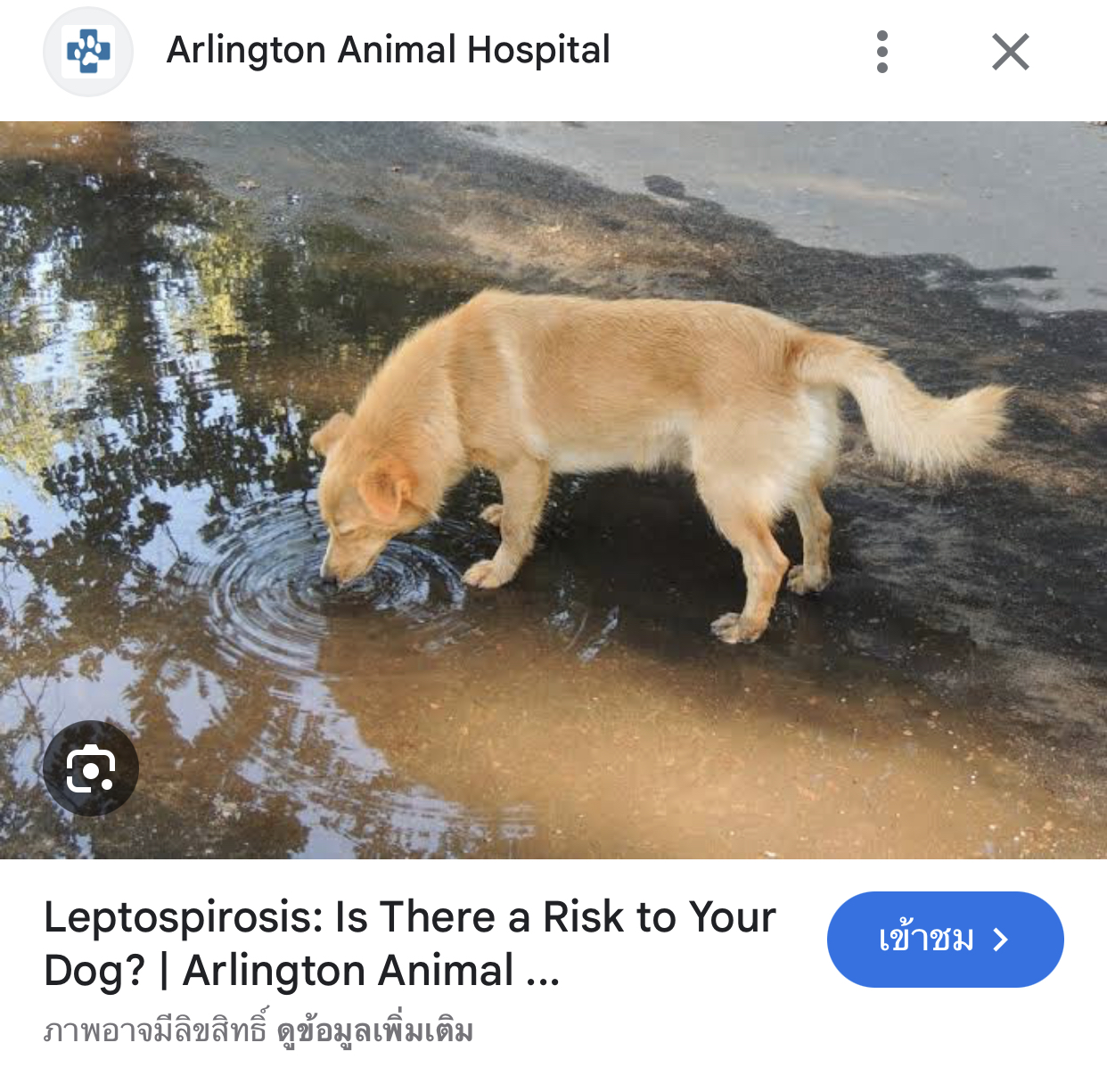Search this image with Google Lens
This screenshot has height=1092, width=1107.
[91, 768]
